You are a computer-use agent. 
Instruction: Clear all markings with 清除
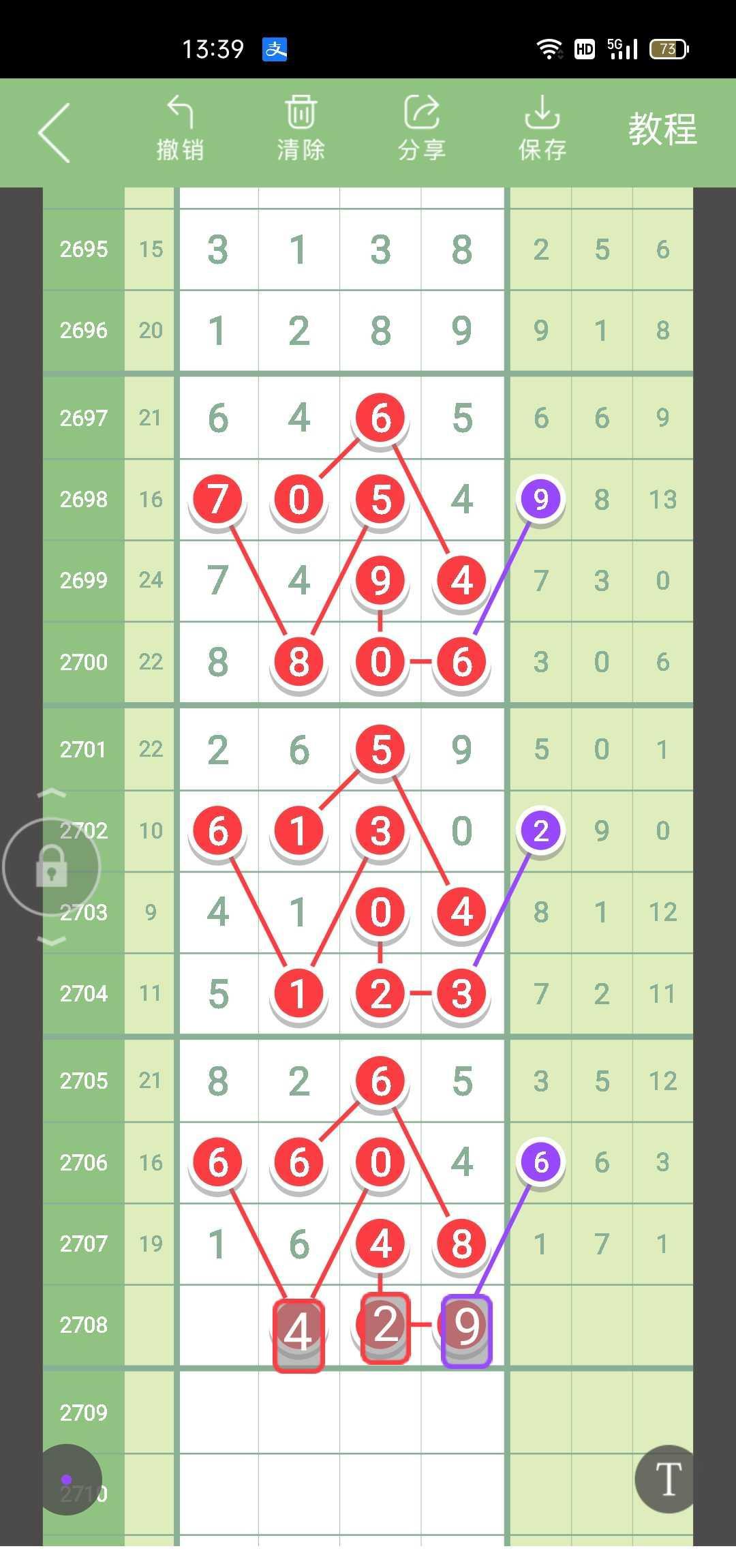pos(301,130)
